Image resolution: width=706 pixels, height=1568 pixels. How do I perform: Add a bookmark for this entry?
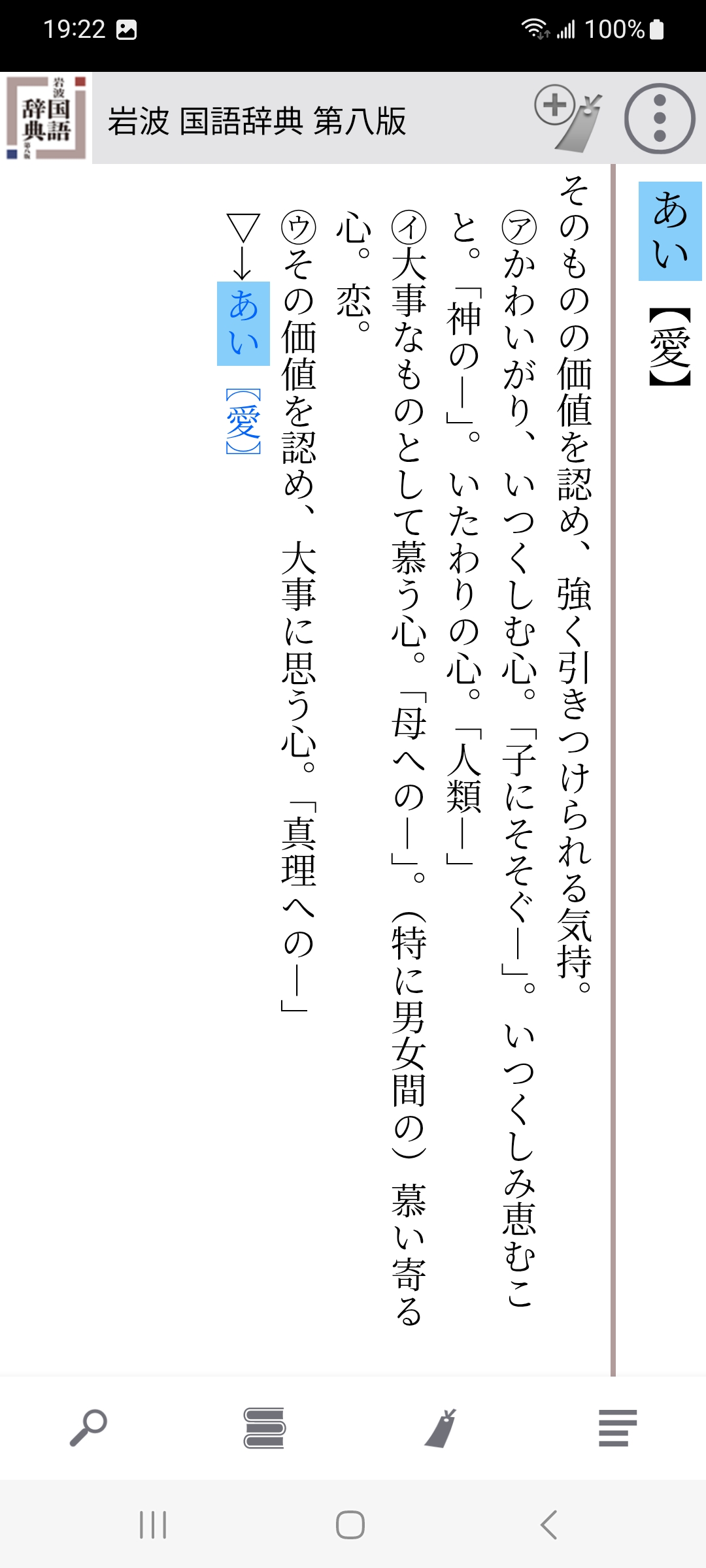(567, 118)
